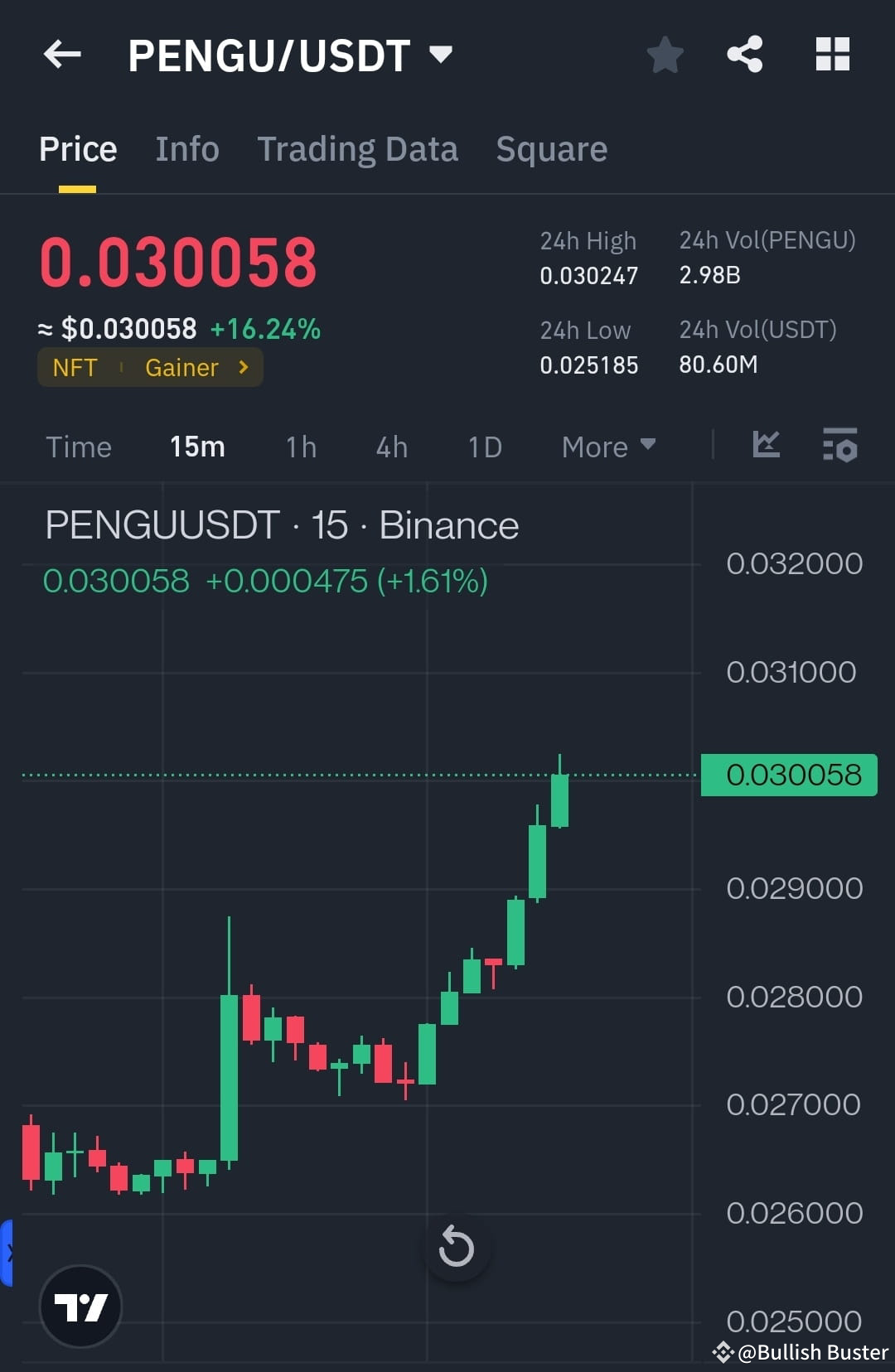Open the grid layout icon top right
895x1372 pixels.
tap(832, 54)
